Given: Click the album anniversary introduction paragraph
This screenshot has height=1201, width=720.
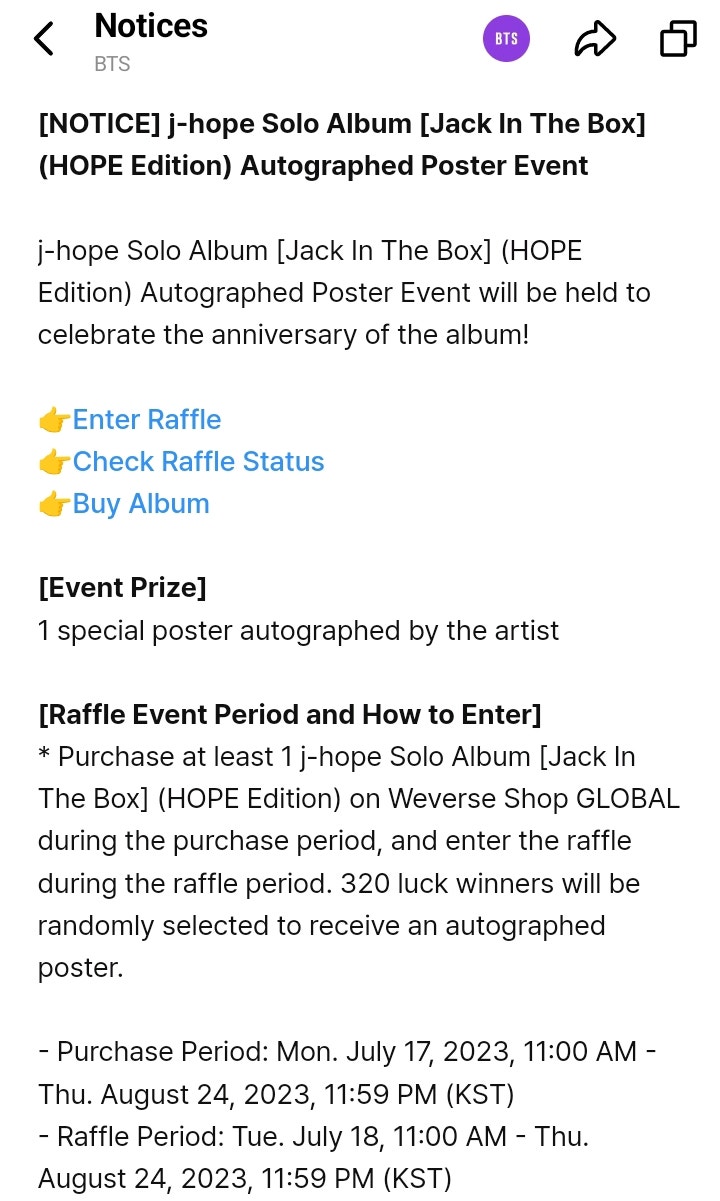Looking at the screenshot, I should 343,292.
